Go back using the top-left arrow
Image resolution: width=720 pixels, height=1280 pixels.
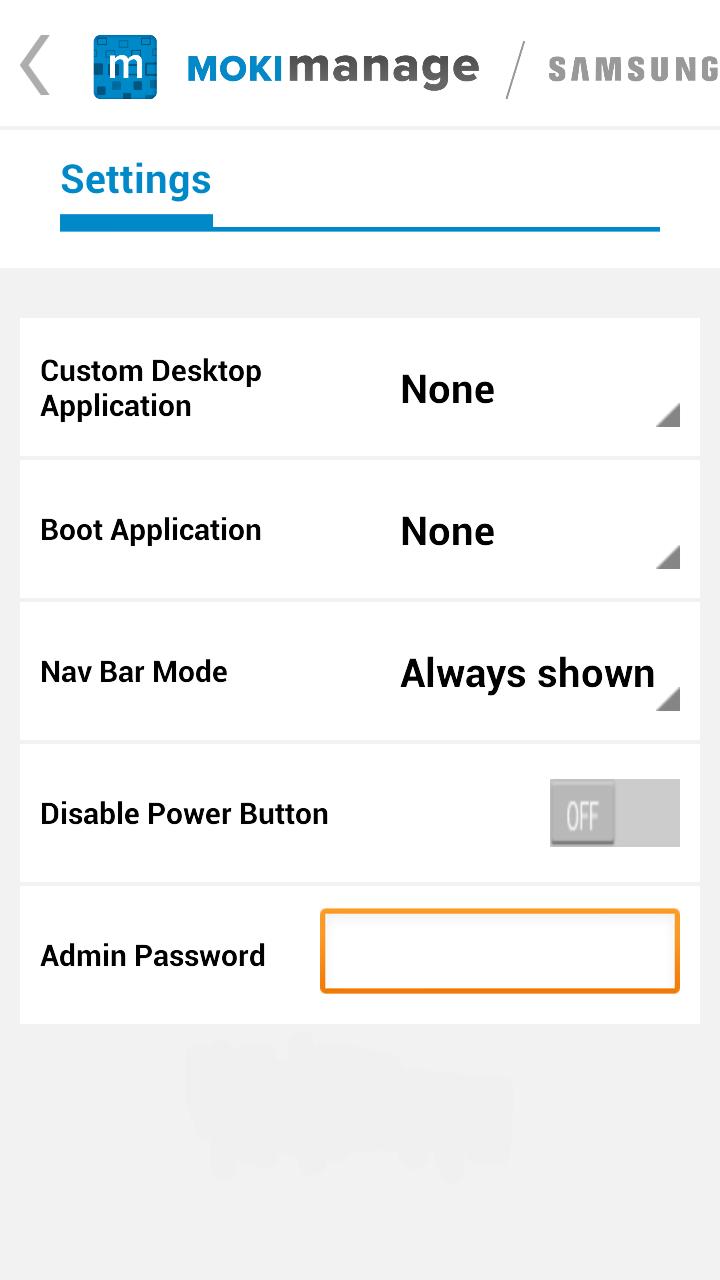click(x=35, y=66)
